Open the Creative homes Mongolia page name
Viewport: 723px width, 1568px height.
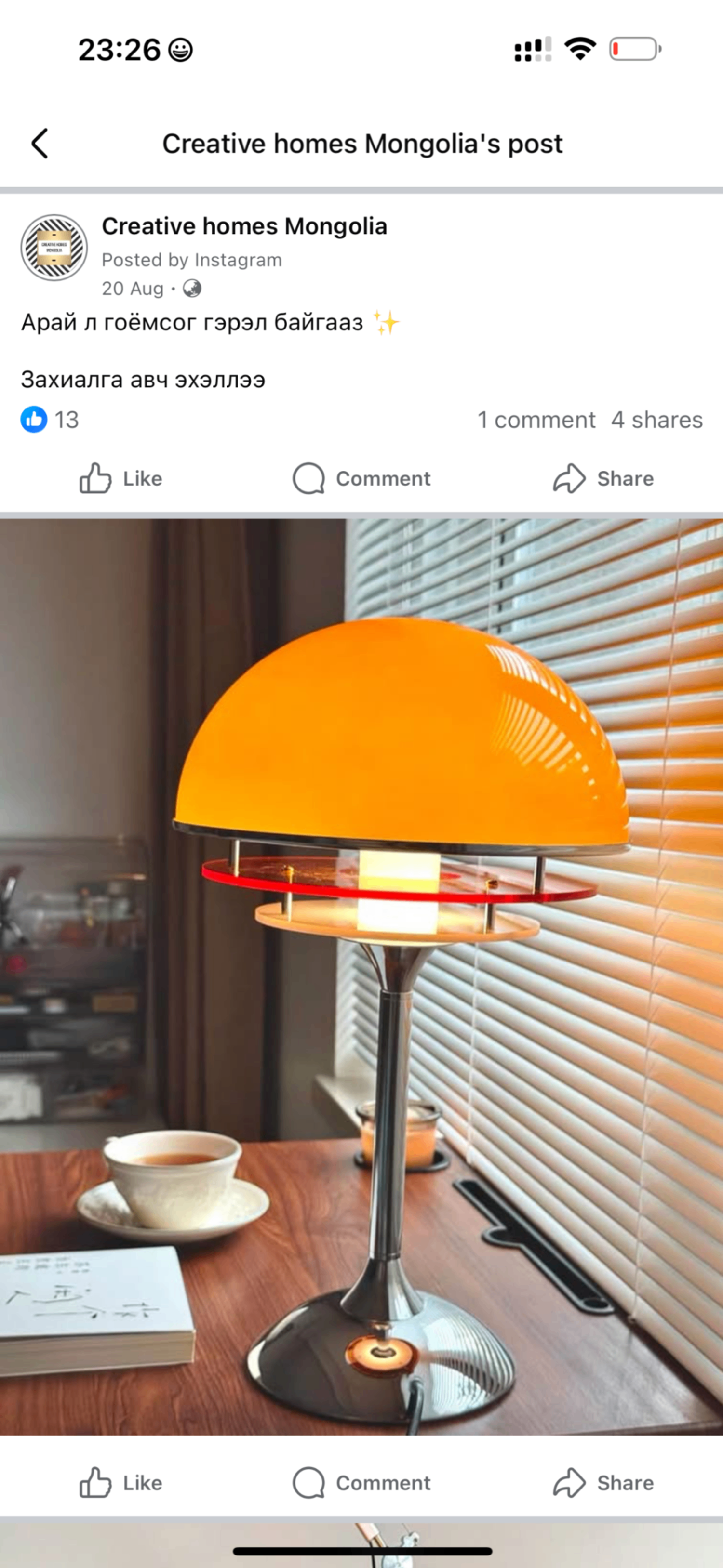[x=244, y=226]
